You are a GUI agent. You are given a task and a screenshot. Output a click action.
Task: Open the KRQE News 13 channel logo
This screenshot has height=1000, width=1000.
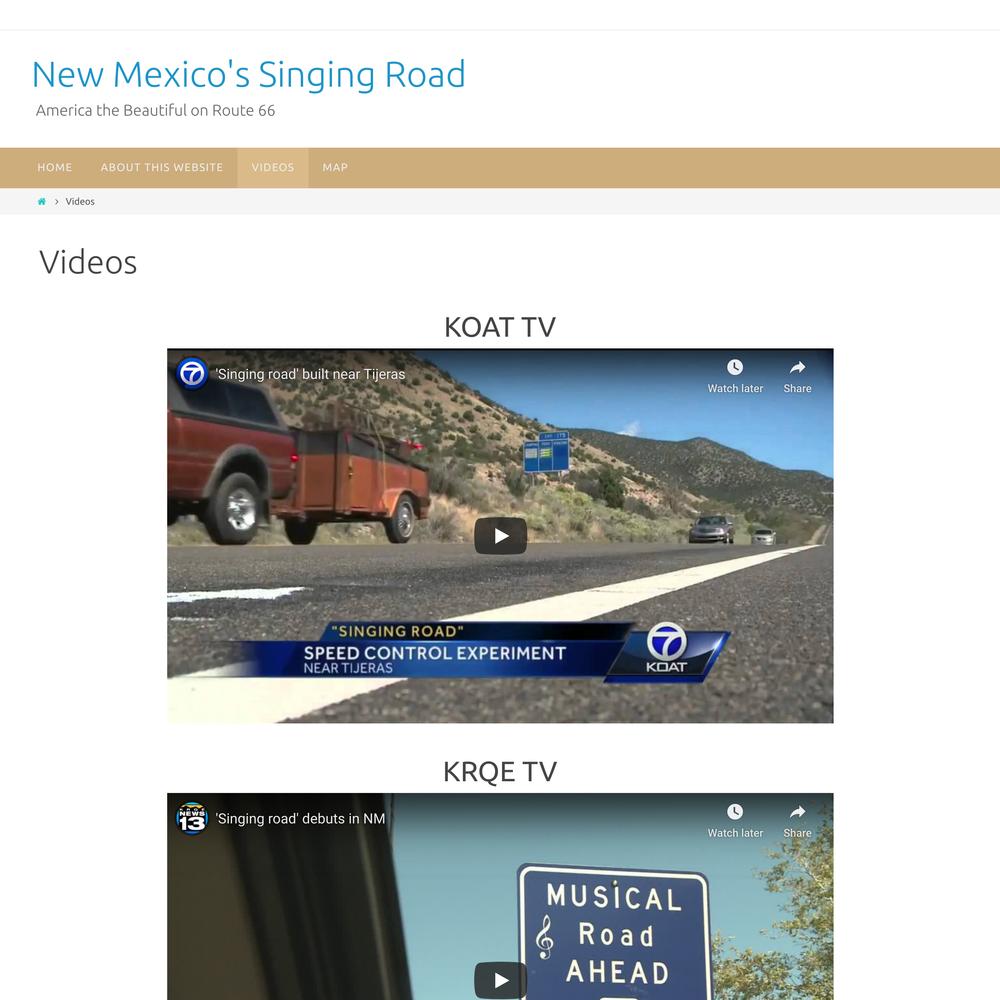pyautogui.click(x=192, y=818)
